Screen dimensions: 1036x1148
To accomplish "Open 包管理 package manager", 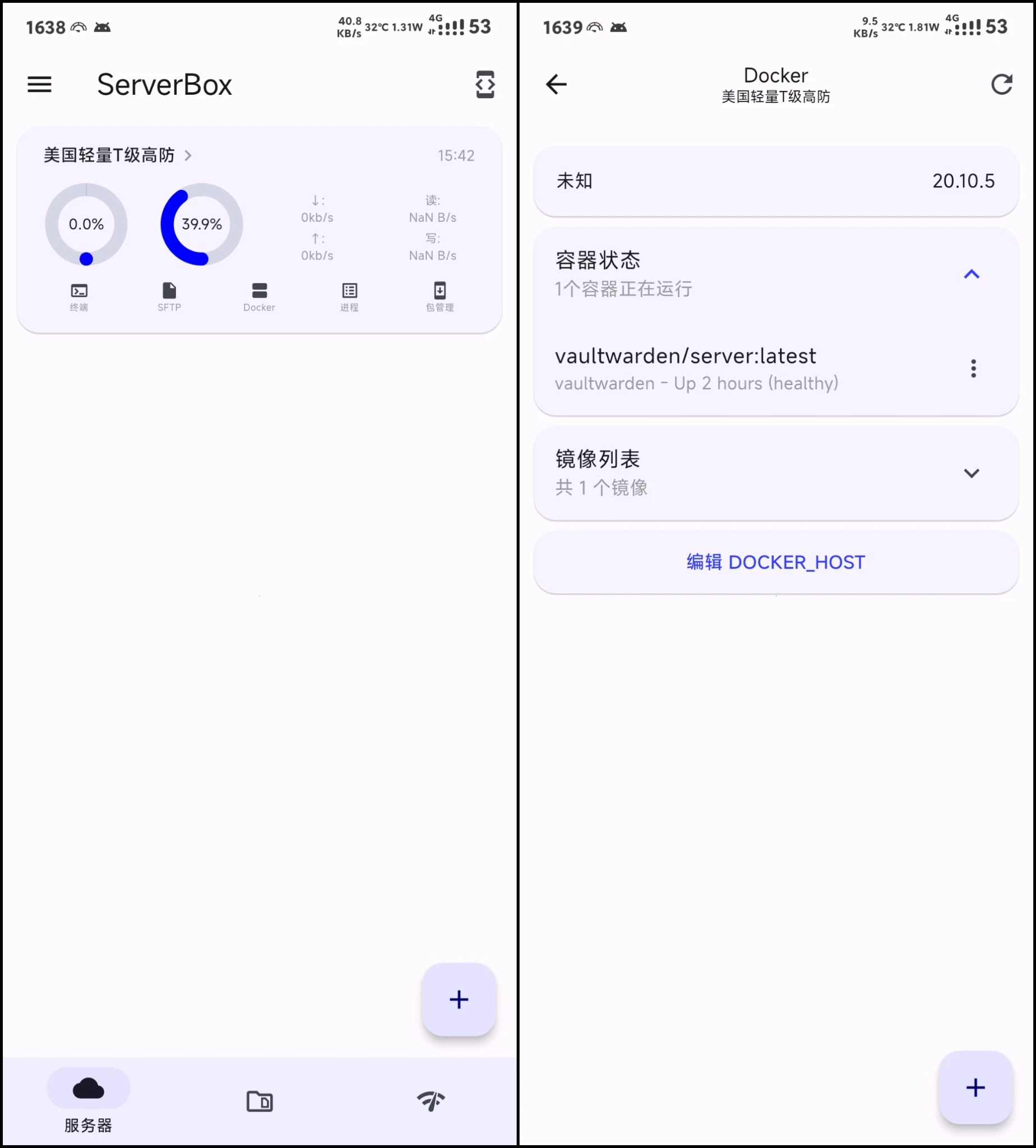I will [440, 297].
